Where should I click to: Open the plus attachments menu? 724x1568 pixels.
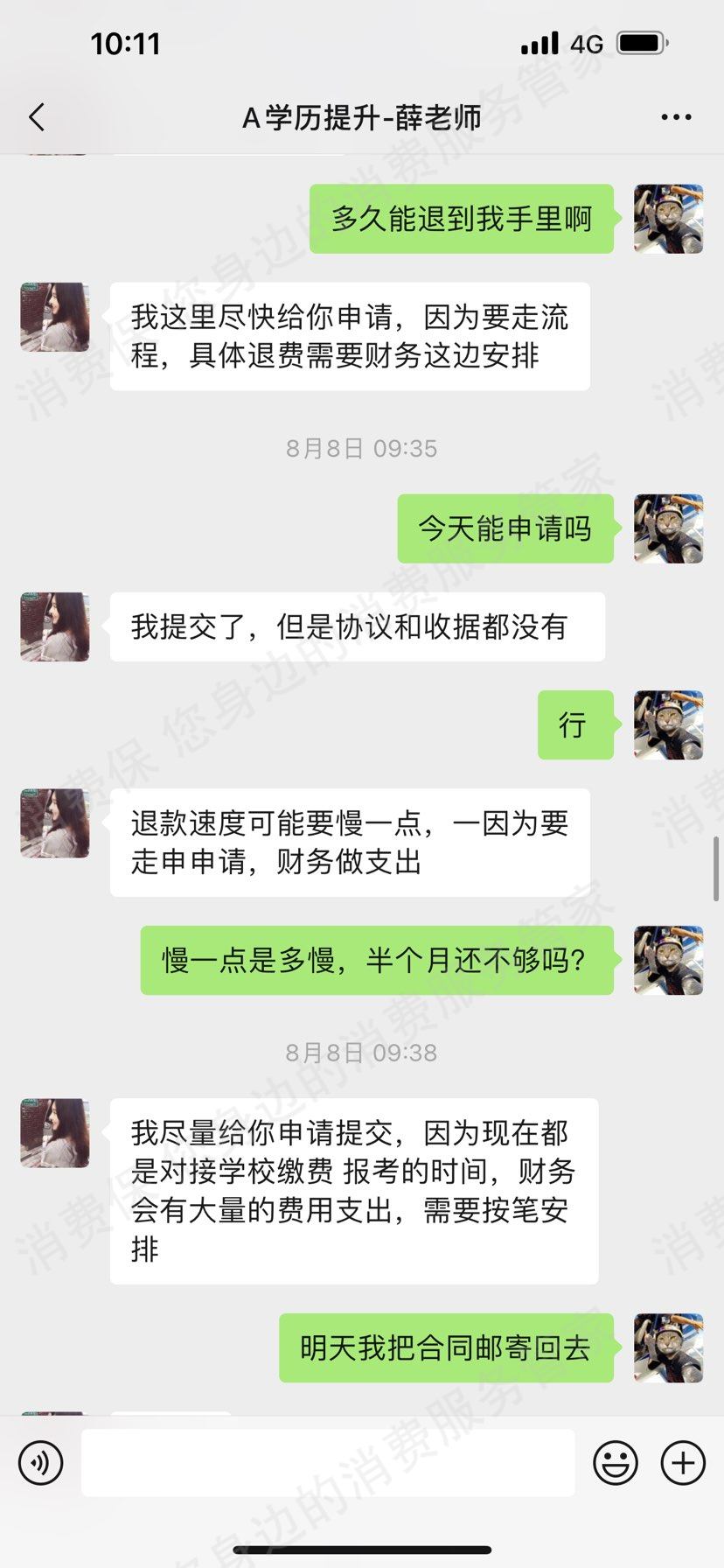coord(683,1462)
